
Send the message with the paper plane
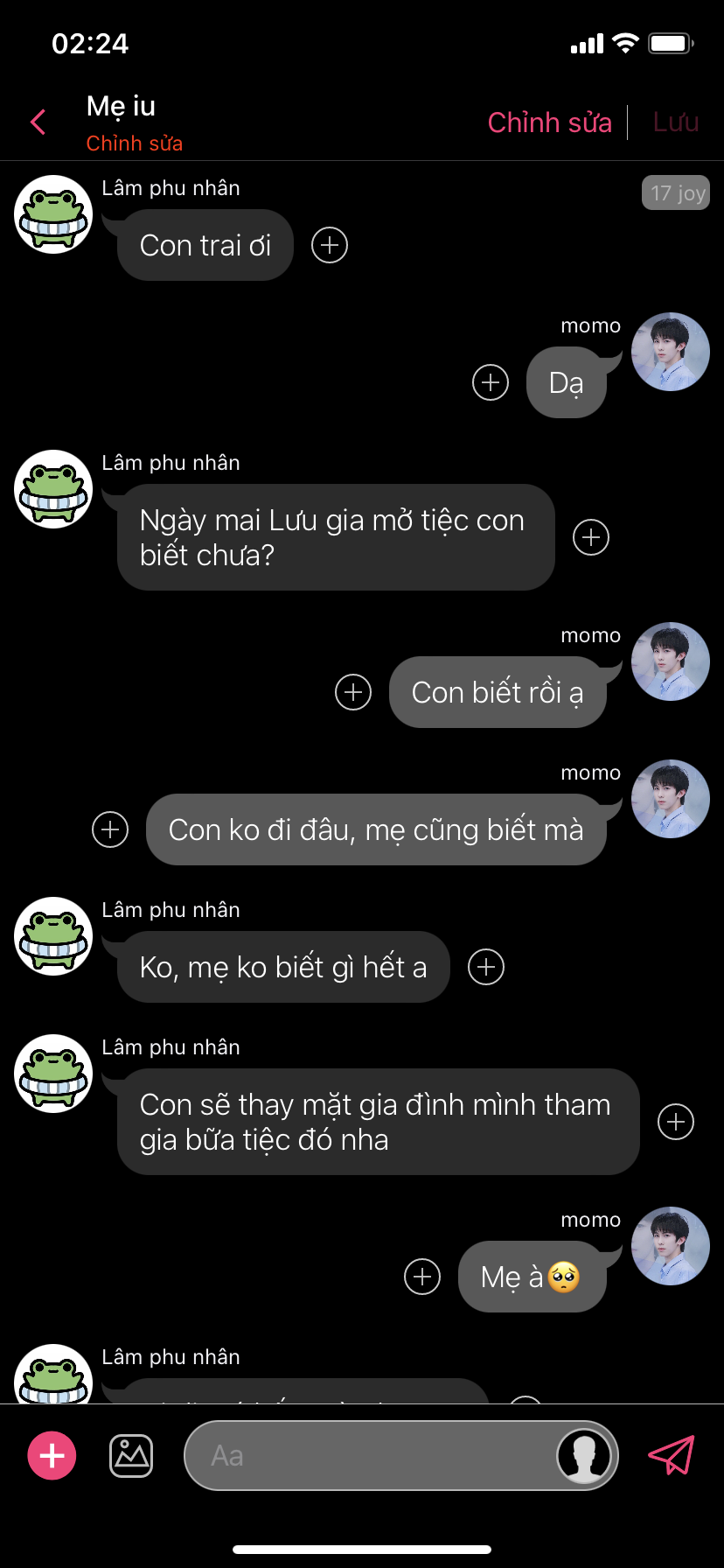click(672, 1455)
